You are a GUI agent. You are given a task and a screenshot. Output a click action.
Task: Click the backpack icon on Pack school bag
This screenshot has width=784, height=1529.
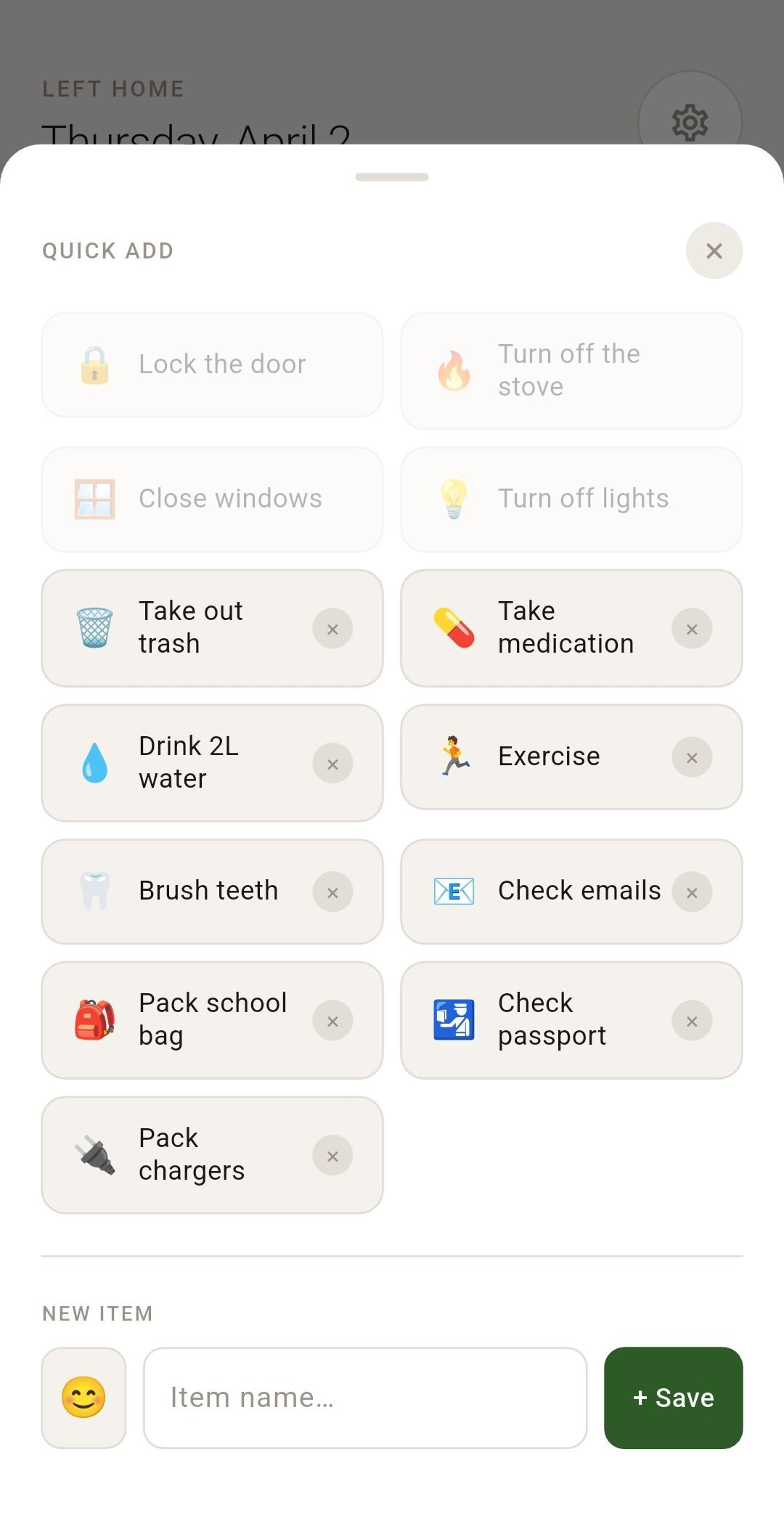pos(93,1019)
